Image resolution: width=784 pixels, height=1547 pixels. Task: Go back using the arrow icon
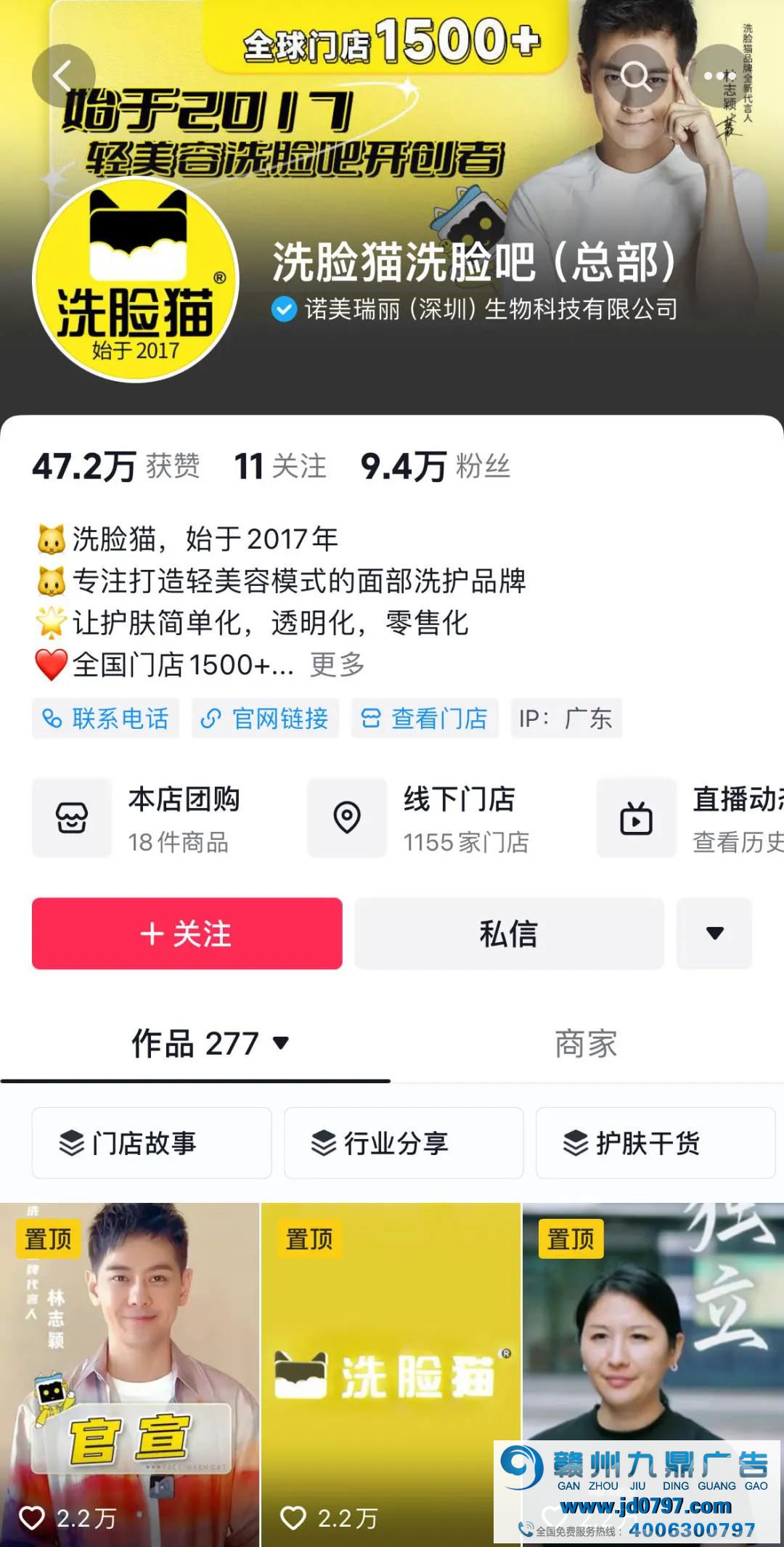pyautogui.click(x=63, y=75)
